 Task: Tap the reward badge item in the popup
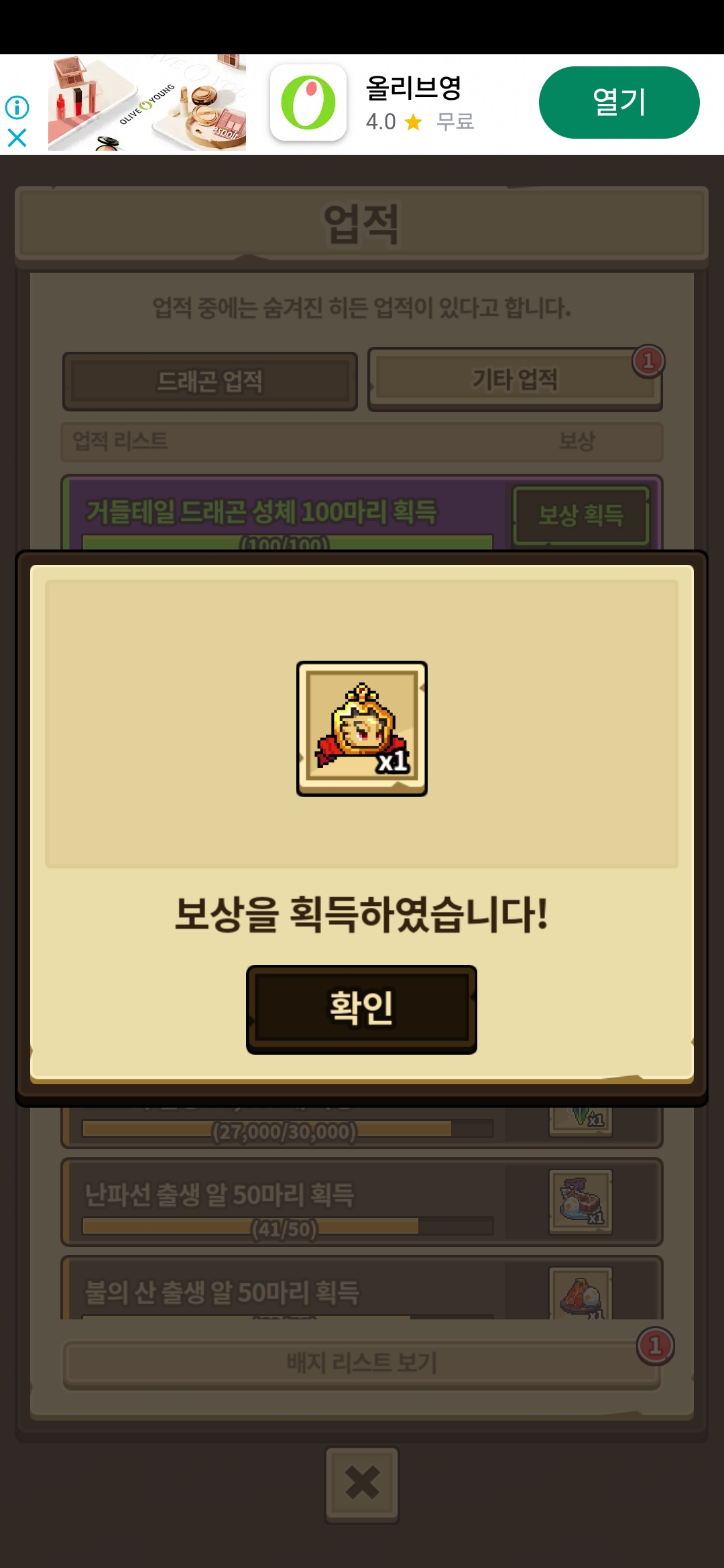pyautogui.click(x=361, y=728)
